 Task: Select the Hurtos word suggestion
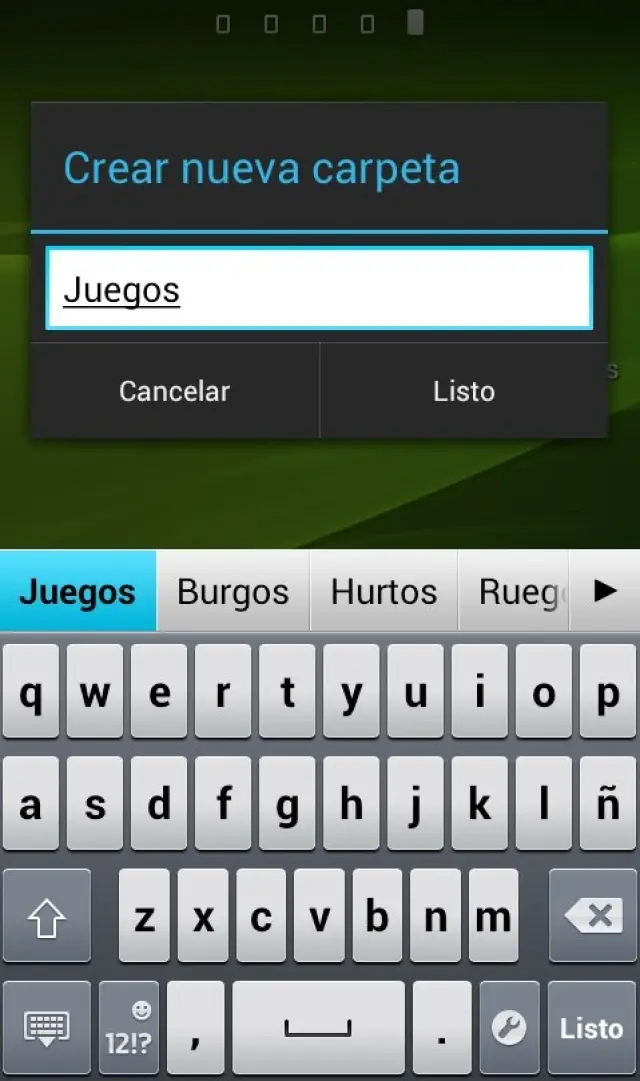click(384, 592)
